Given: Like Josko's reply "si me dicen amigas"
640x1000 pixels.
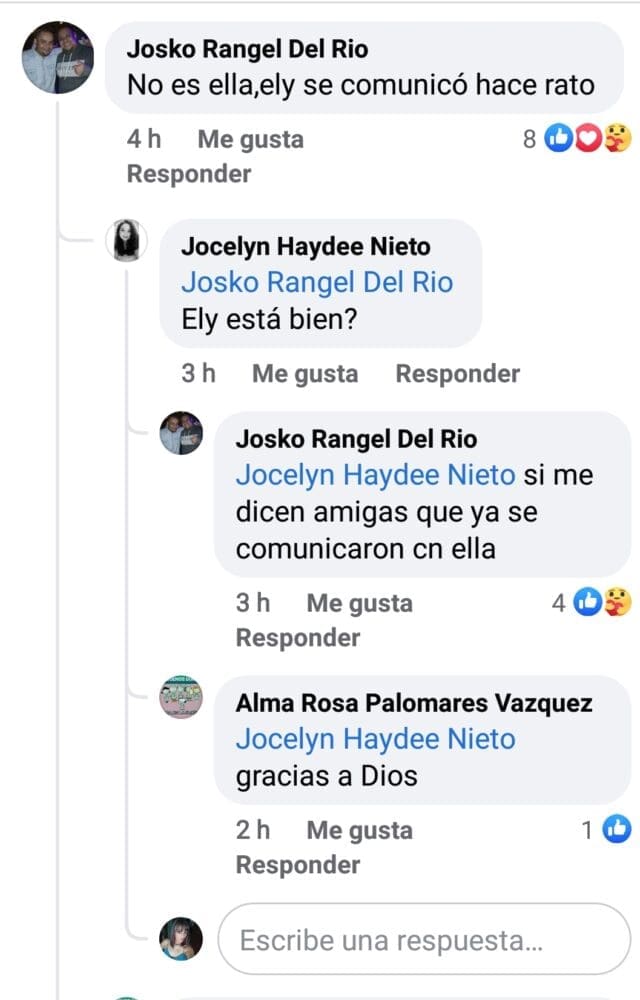Looking at the screenshot, I should tap(359, 603).
